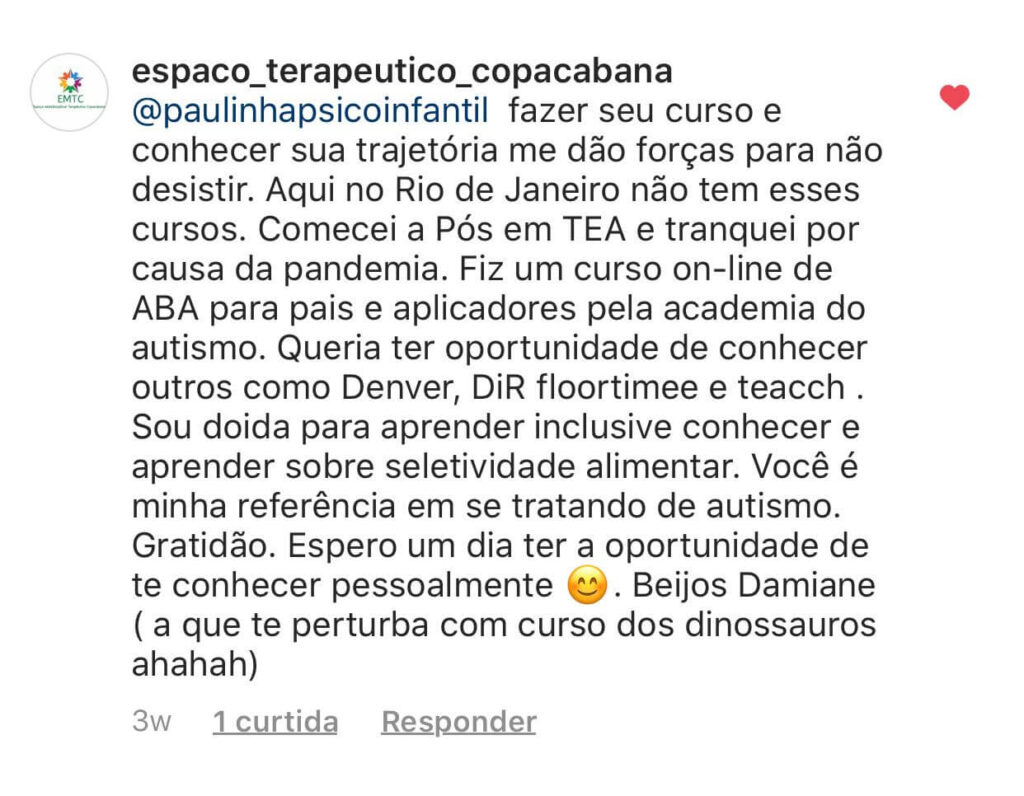
Task: Open the @paulinhapsicoinfantil mention
Action: pos(310,110)
